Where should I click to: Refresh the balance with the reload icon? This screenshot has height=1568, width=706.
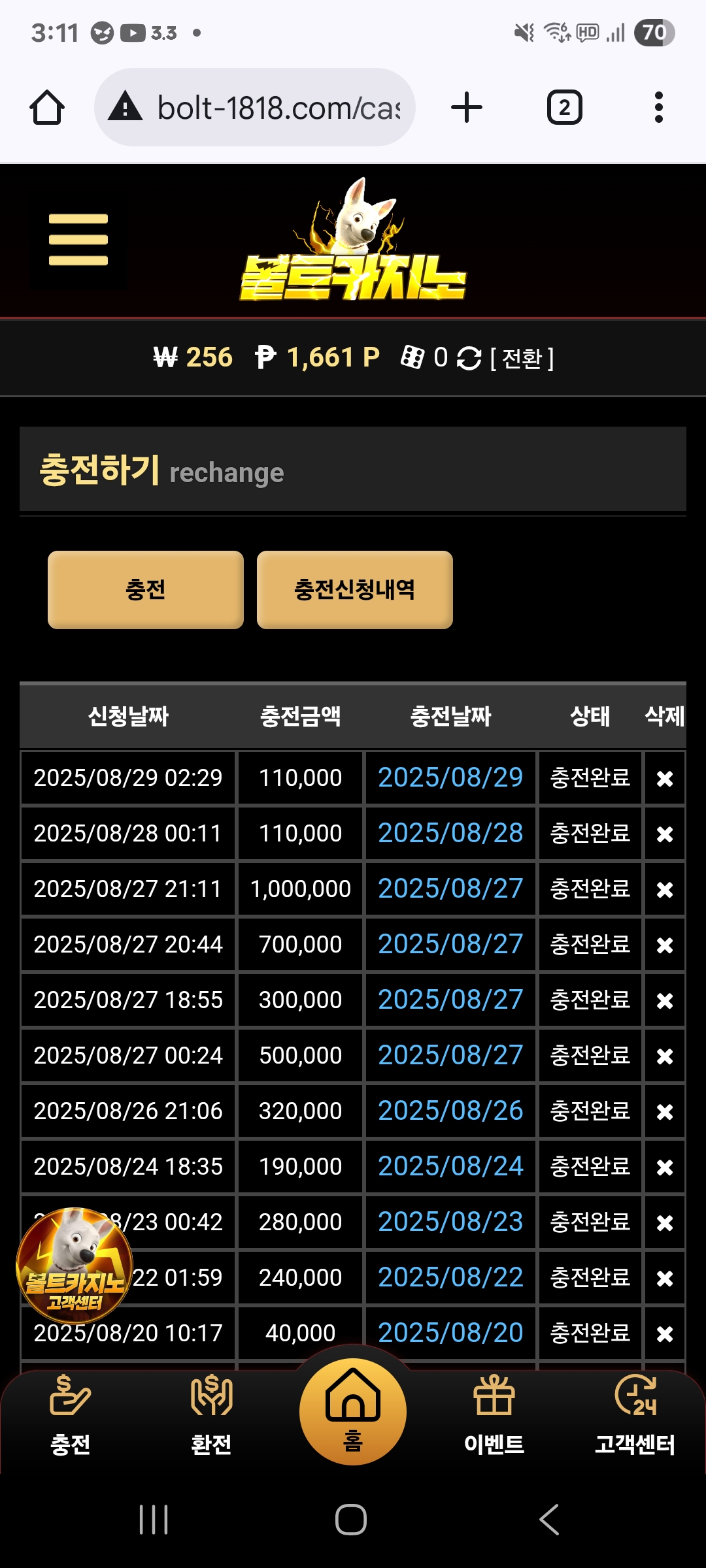469,358
